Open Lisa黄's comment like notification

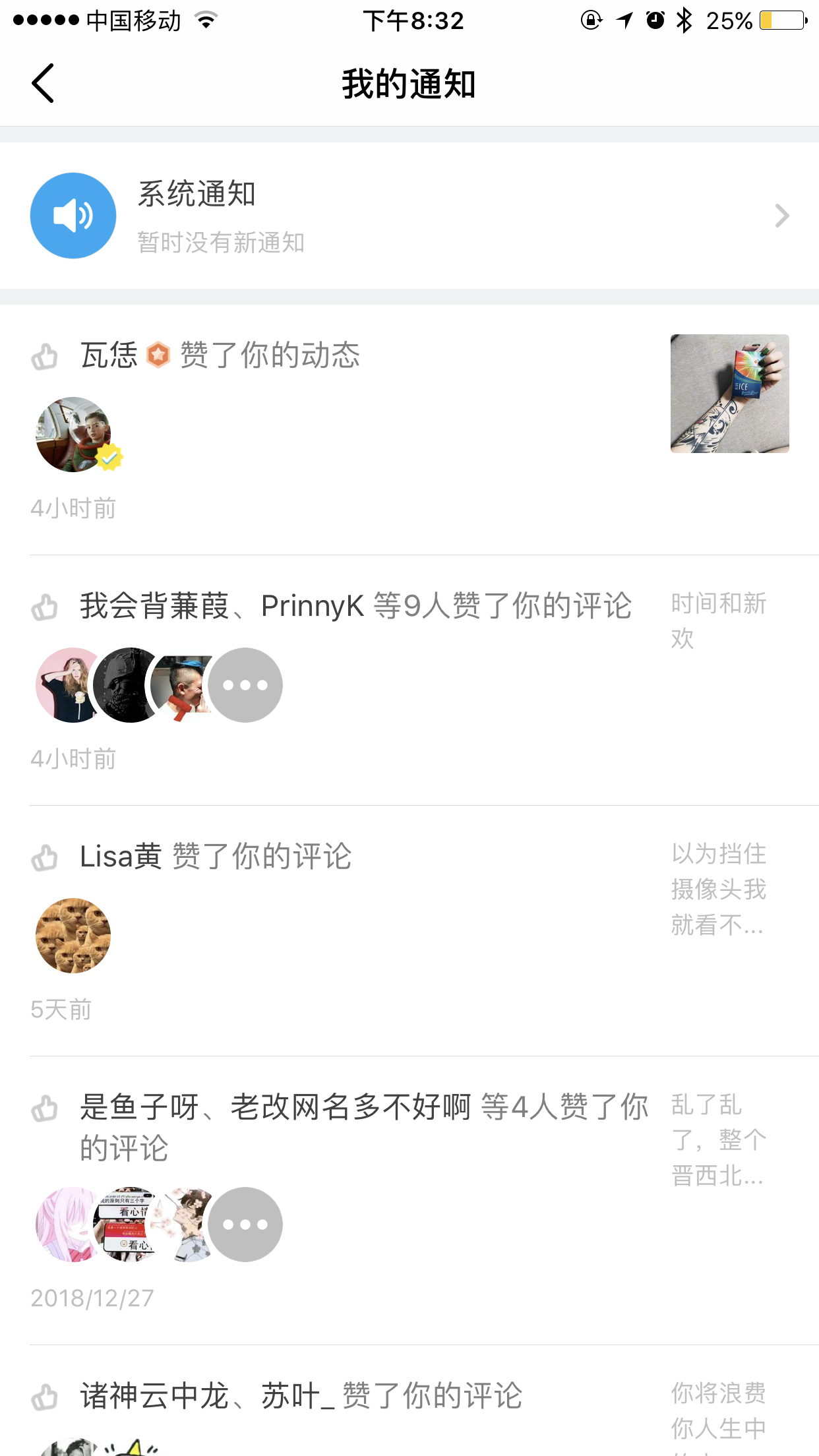[216, 857]
